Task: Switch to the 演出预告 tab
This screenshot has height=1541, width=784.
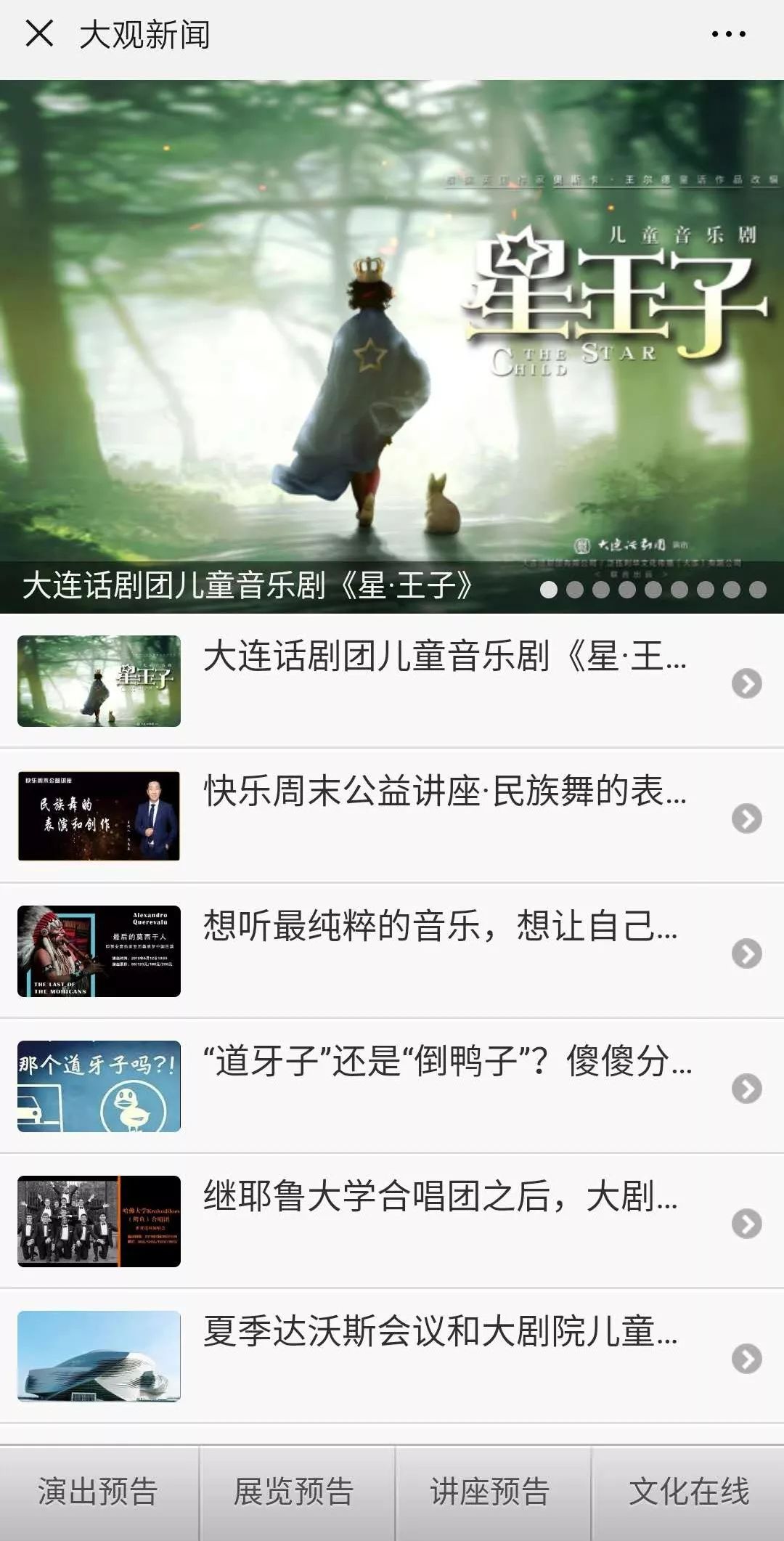Action: click(98, 1493)
